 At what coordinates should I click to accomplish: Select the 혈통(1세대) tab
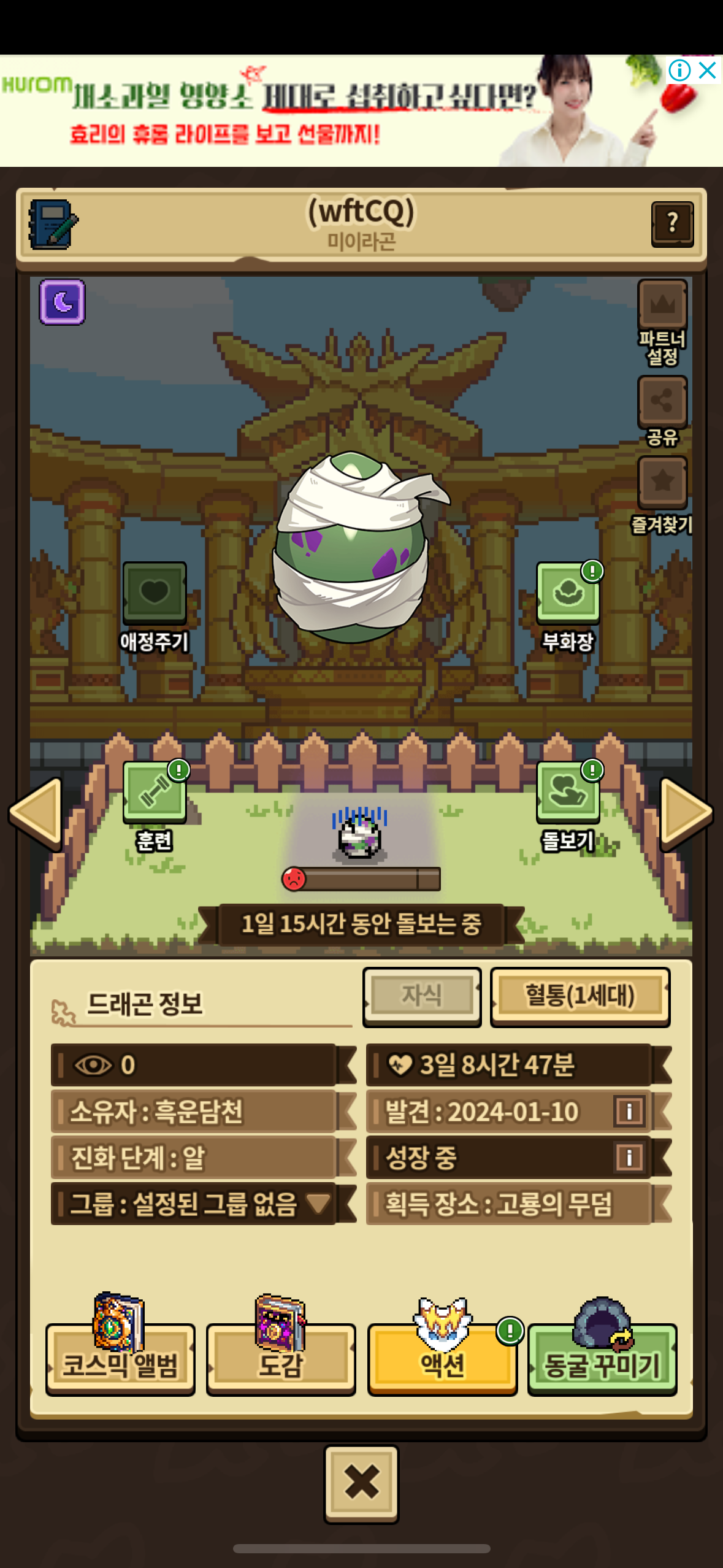[x=580, y=996]
